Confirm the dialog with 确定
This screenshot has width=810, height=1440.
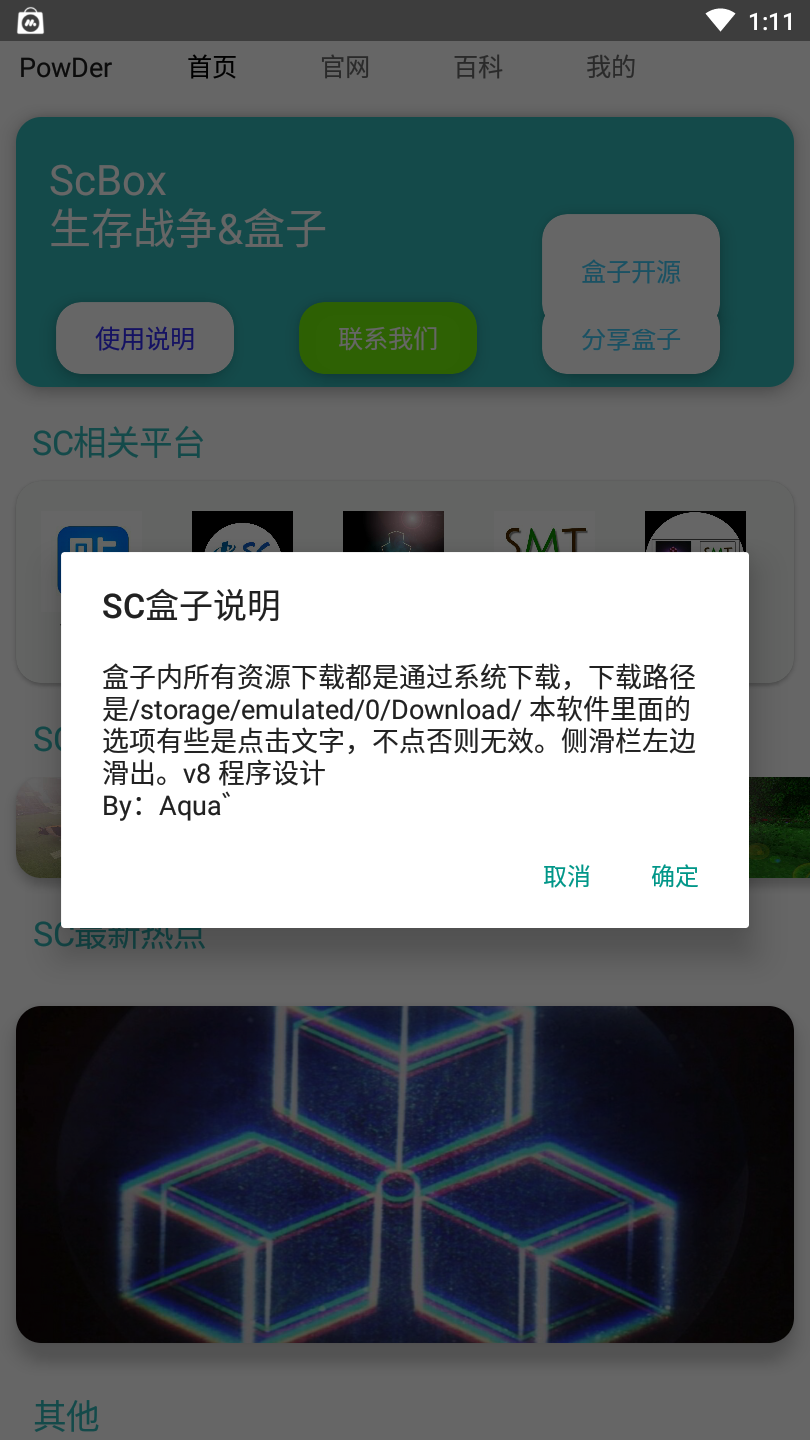[x=675, y=876]
